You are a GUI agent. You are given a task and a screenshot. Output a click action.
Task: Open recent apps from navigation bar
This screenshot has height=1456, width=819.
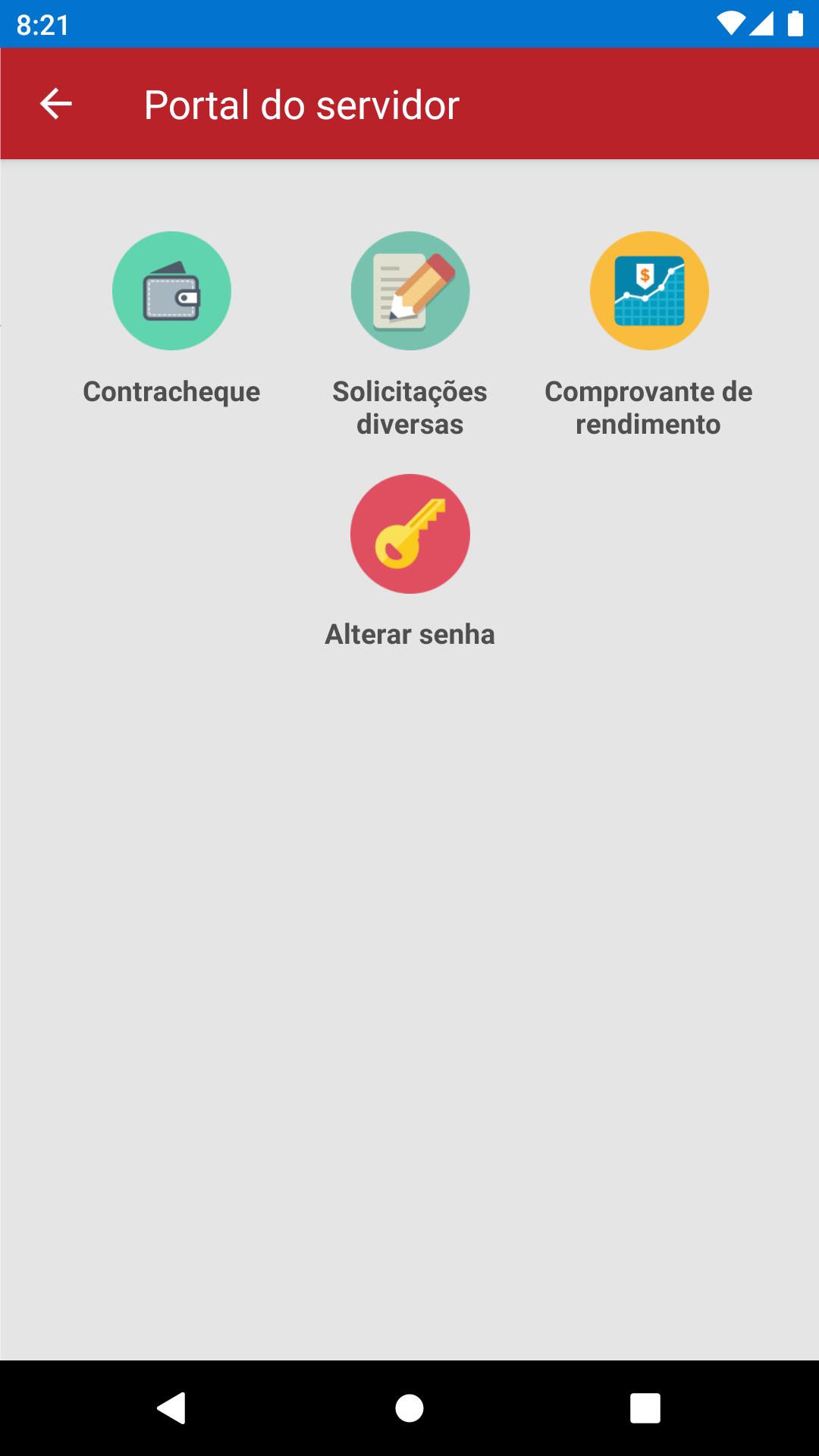pyautogui.click(x=645, y=1408)
